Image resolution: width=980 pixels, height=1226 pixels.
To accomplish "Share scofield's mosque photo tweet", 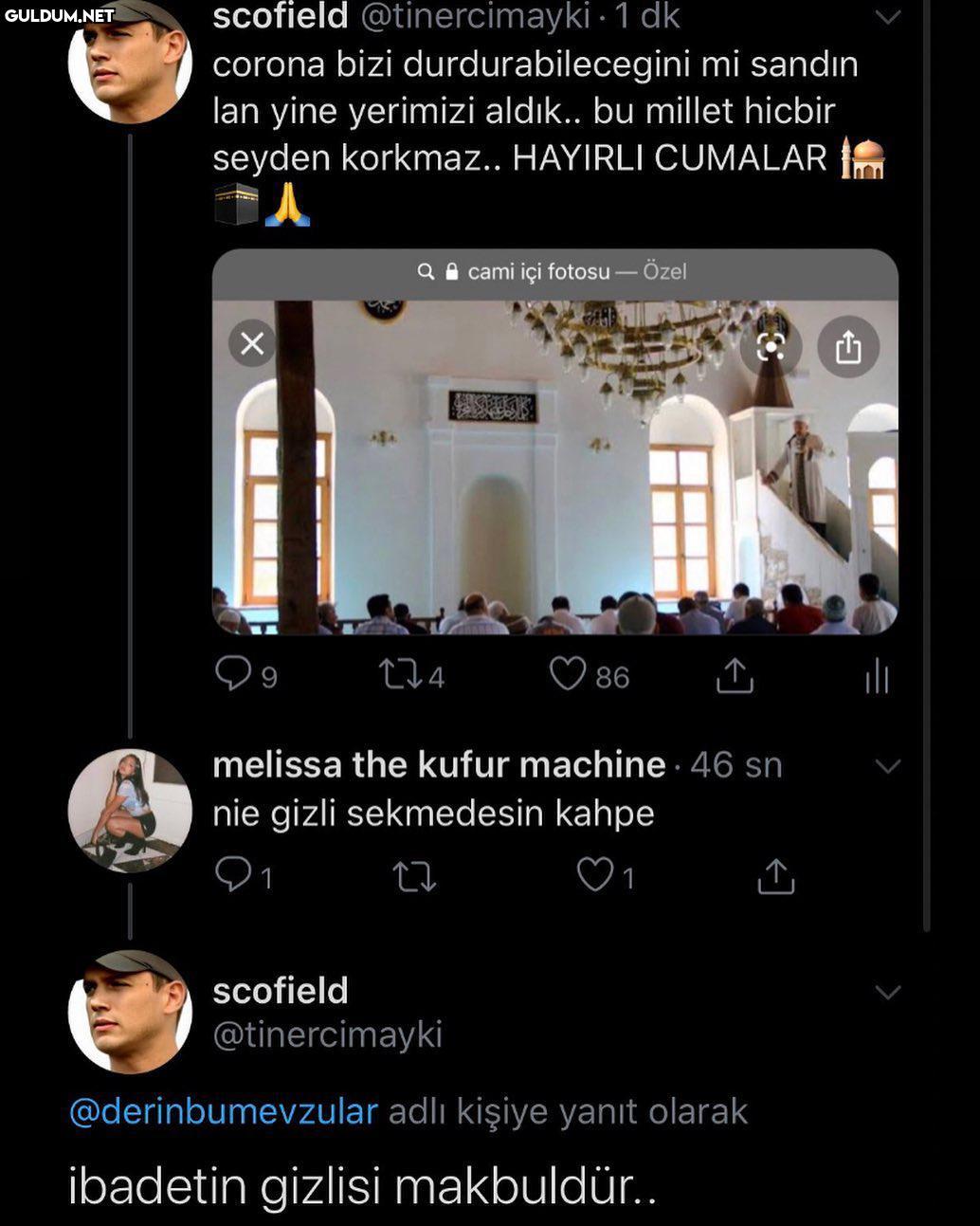I will pos(735,675).
